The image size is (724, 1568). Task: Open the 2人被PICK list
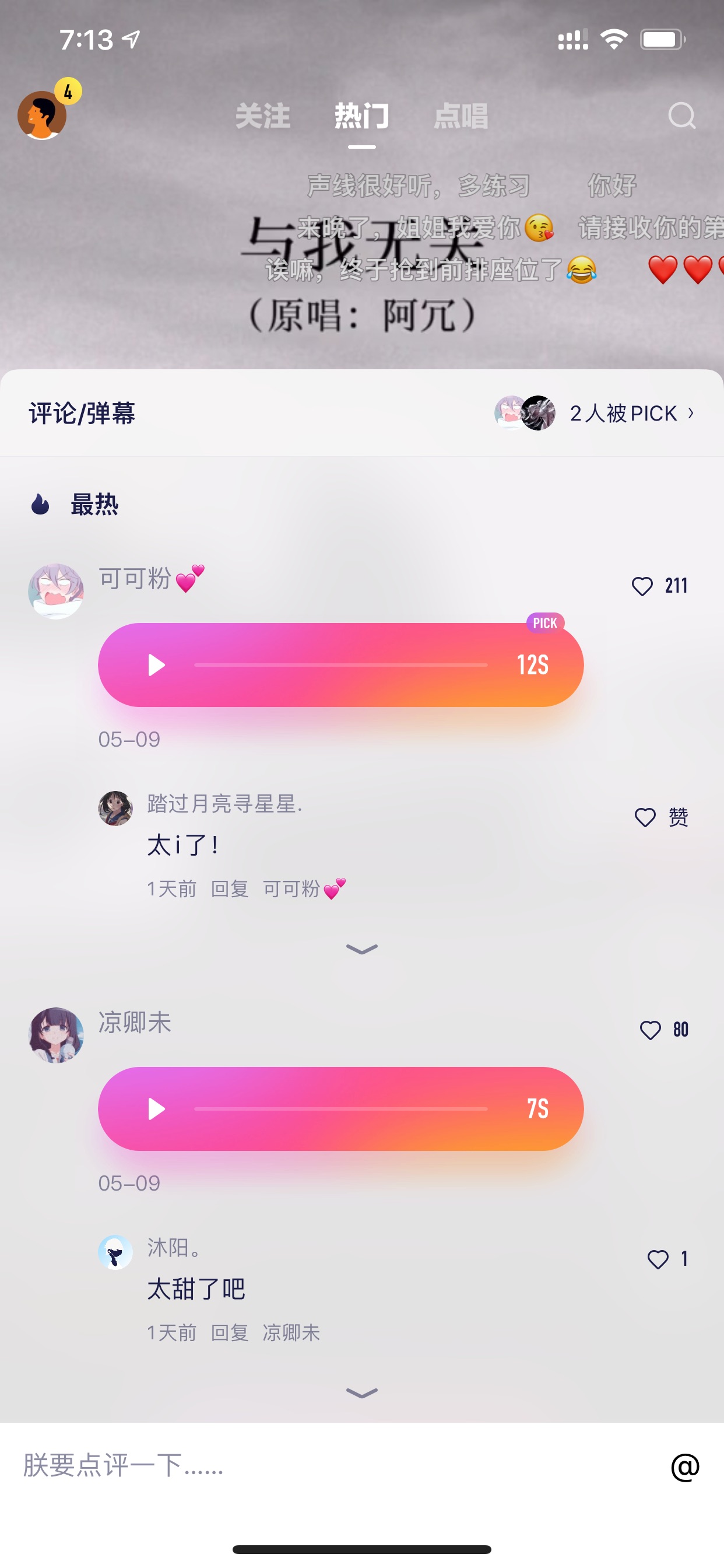coord(595,414)
